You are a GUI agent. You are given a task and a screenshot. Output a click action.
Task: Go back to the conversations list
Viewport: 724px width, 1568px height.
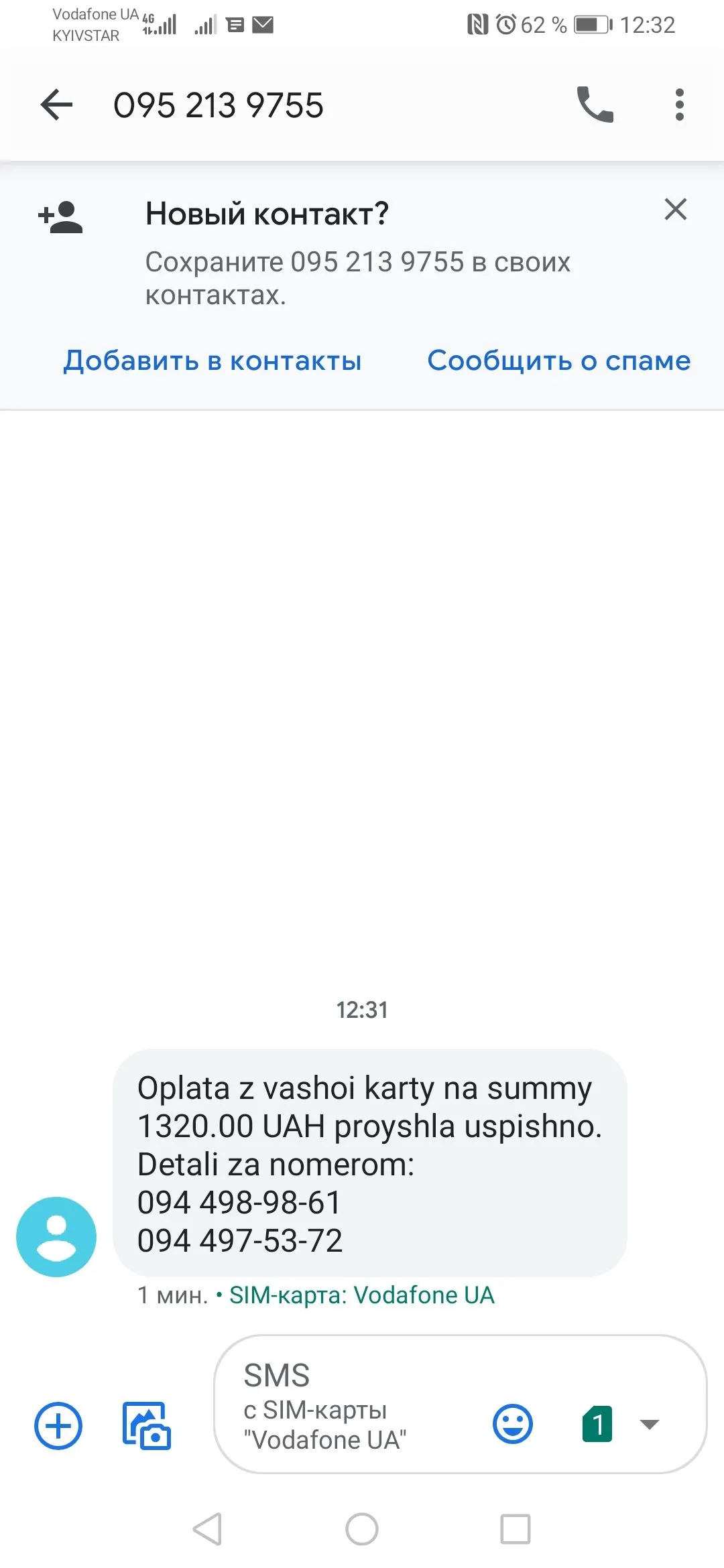pos(56,105)
